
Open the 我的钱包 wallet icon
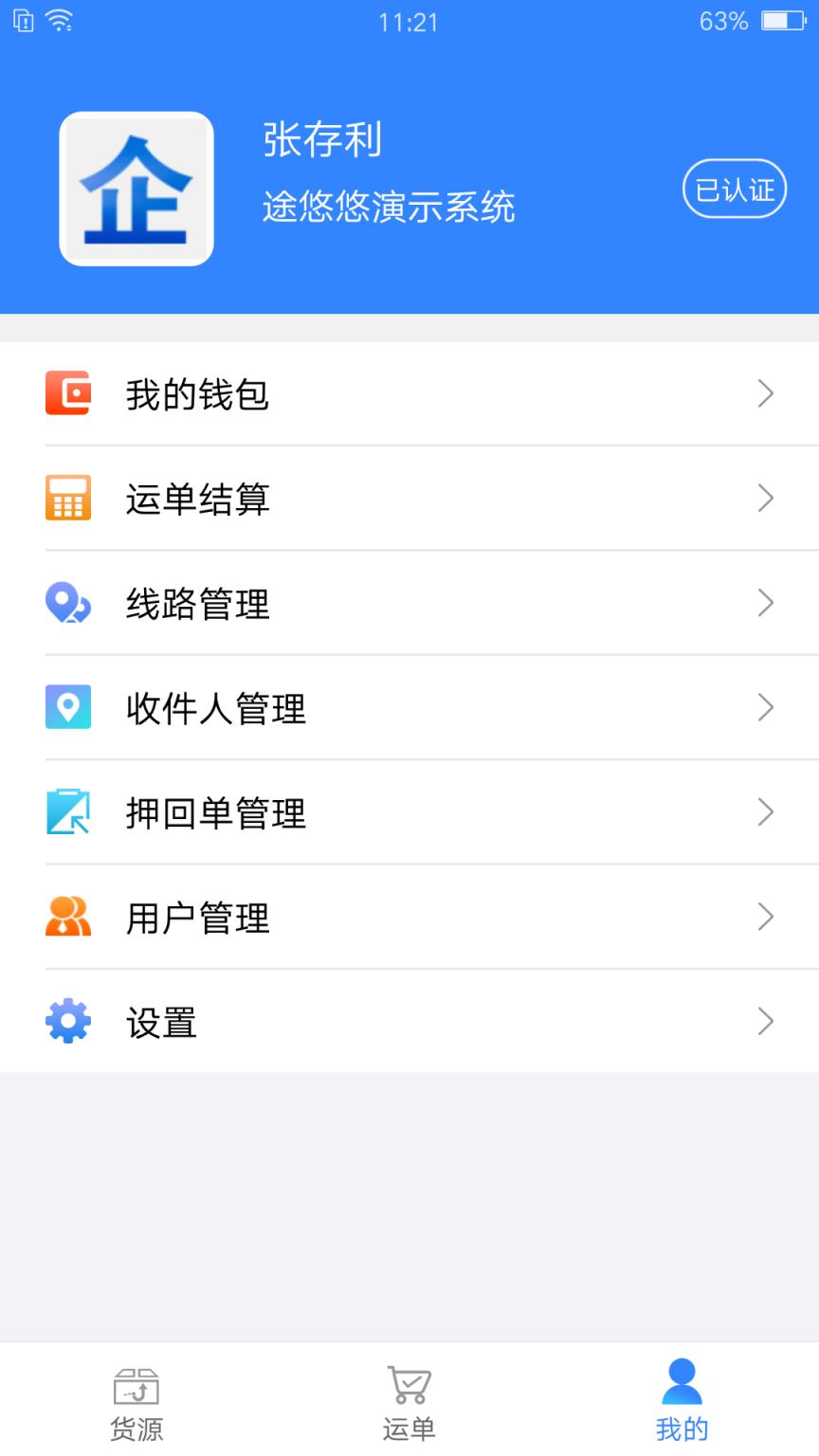66,393
